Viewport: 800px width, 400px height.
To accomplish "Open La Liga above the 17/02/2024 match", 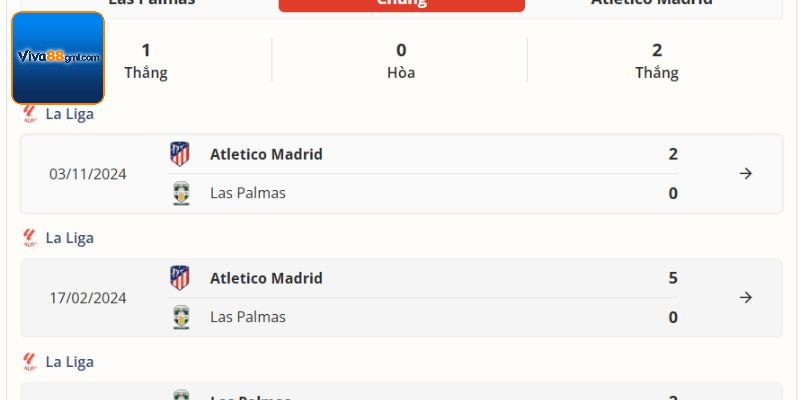I will point(69,238).
